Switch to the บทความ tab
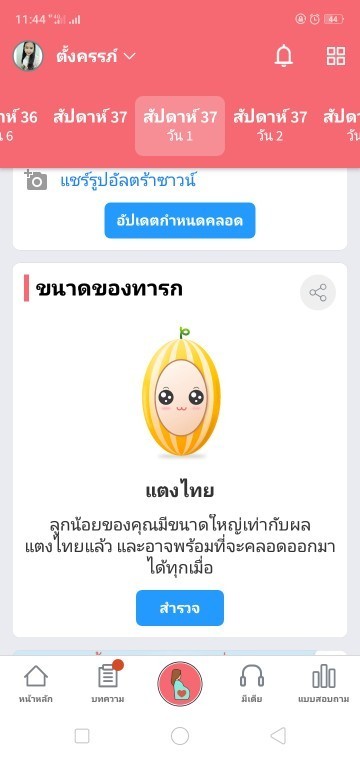The width and height of the screenshot is (360, 760). (108, 684)
